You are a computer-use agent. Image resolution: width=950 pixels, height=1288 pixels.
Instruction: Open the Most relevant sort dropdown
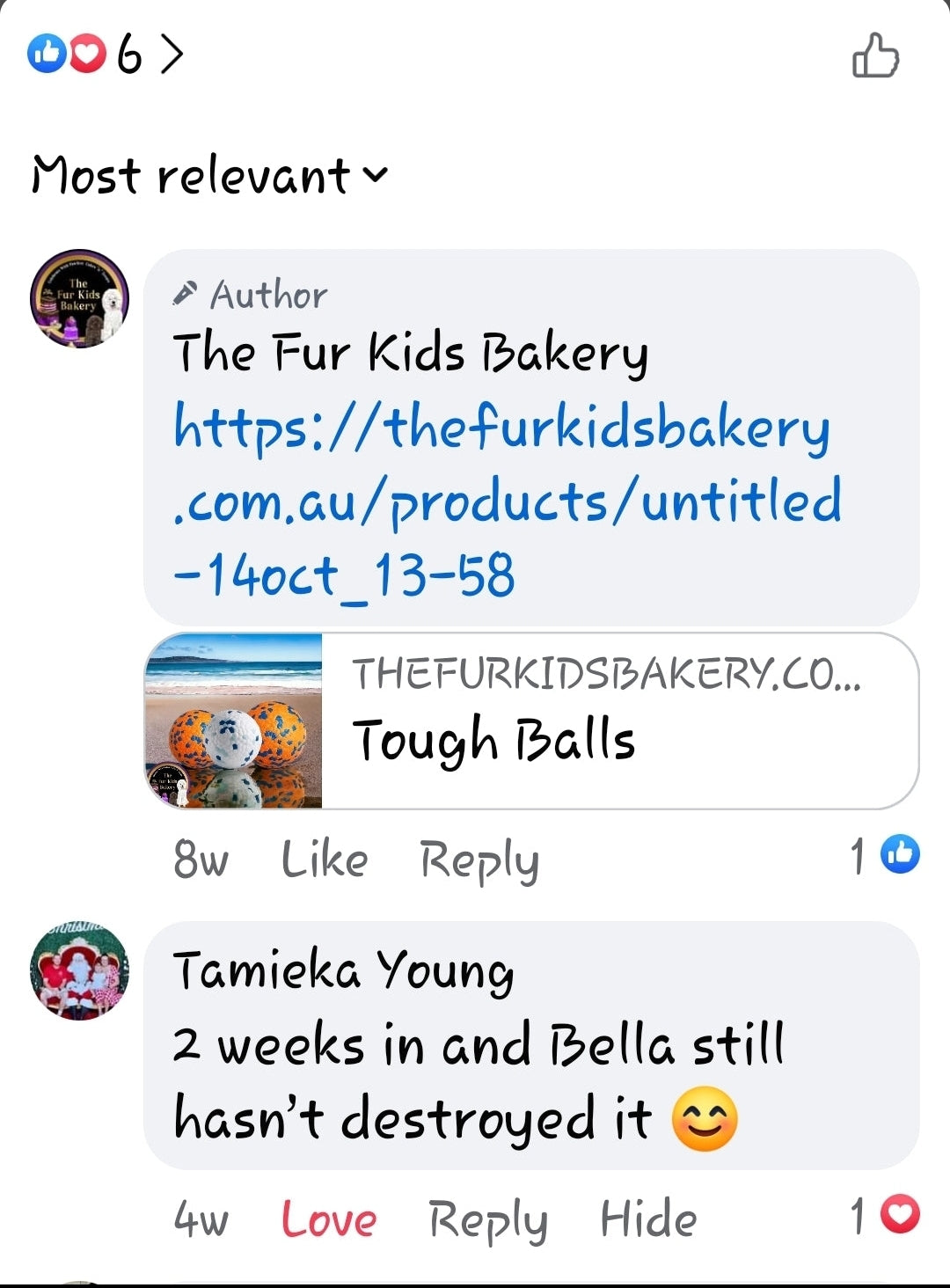(x=208, y=175)
